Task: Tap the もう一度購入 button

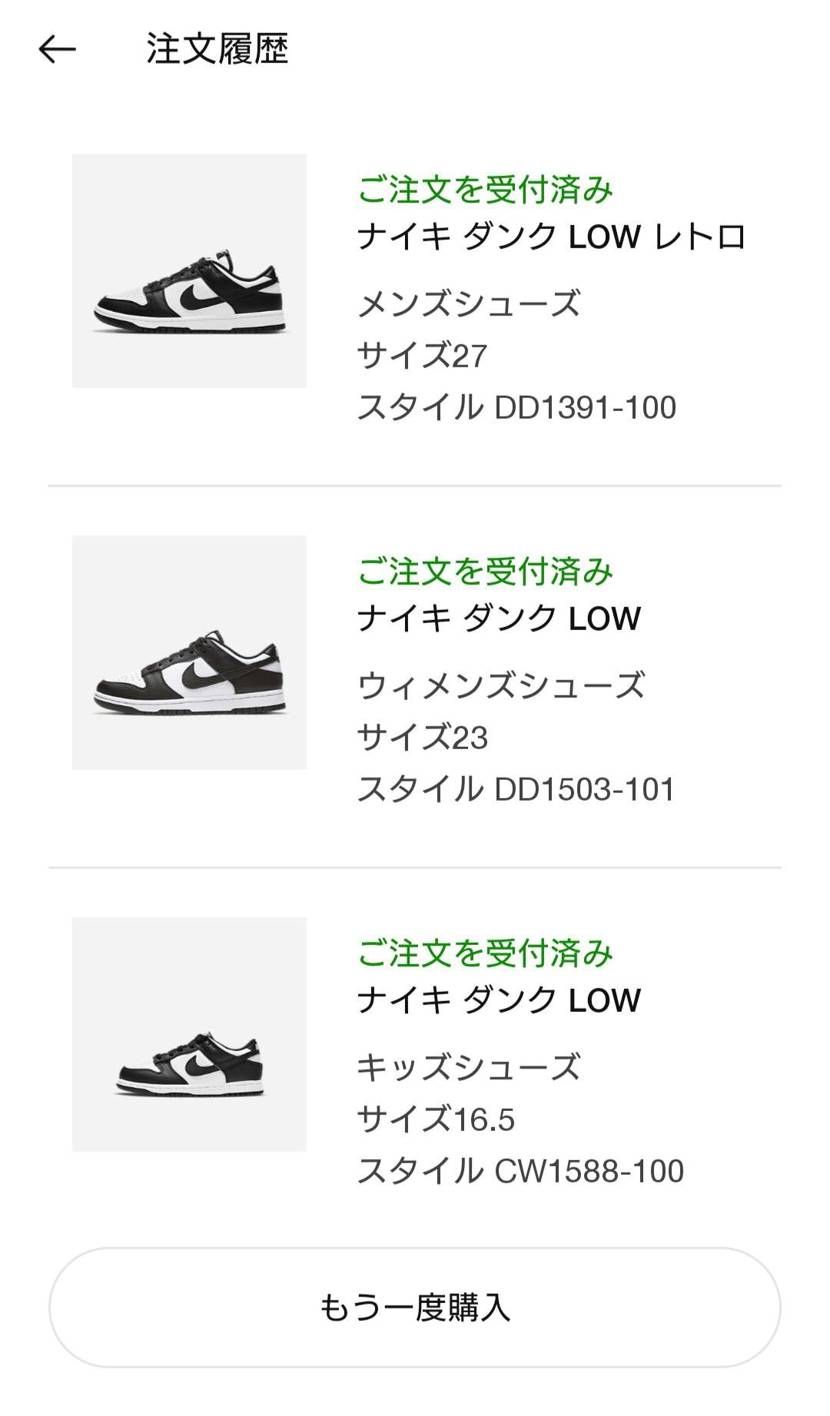Action: click(415, 1305)
